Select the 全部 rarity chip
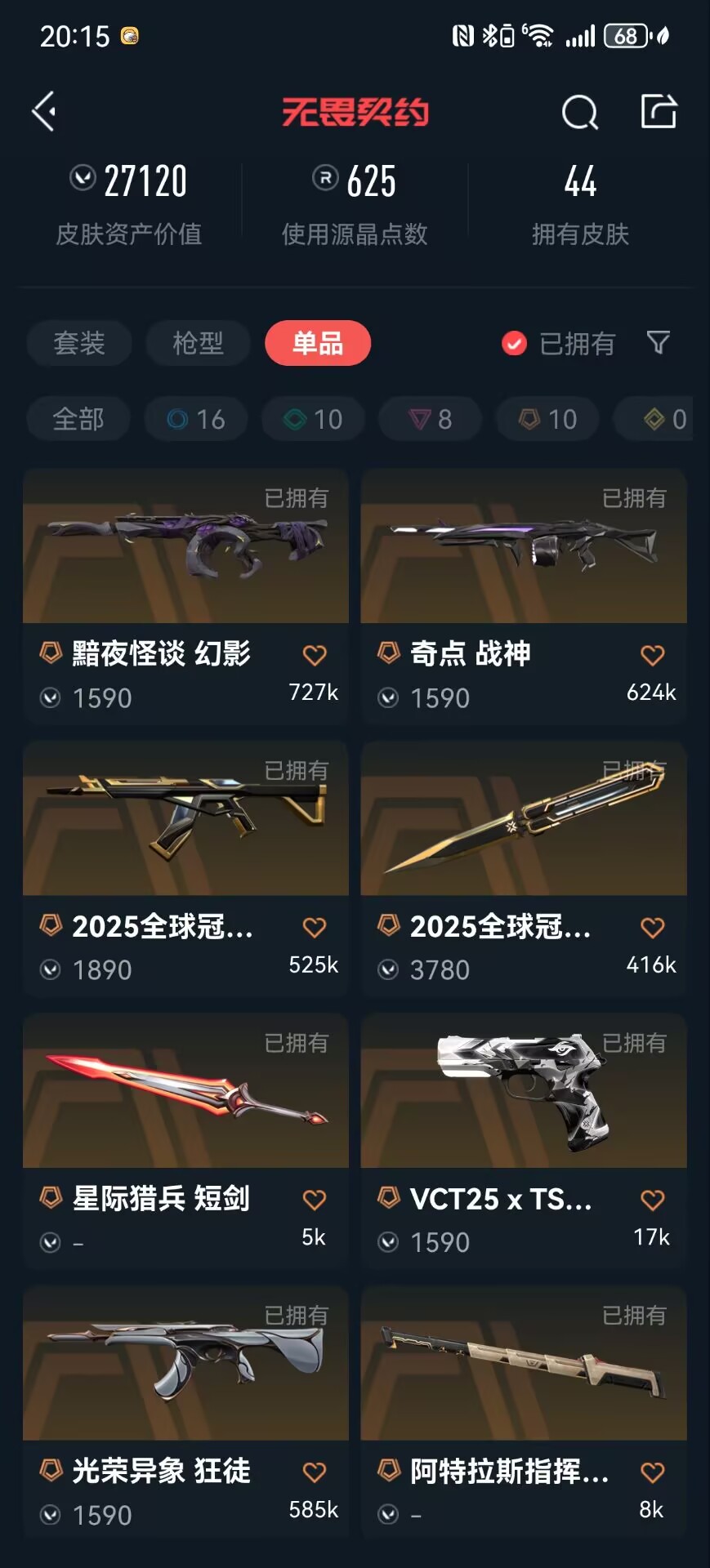The height and width of the screenshot is (1568, 710). (x=78, y=419)
